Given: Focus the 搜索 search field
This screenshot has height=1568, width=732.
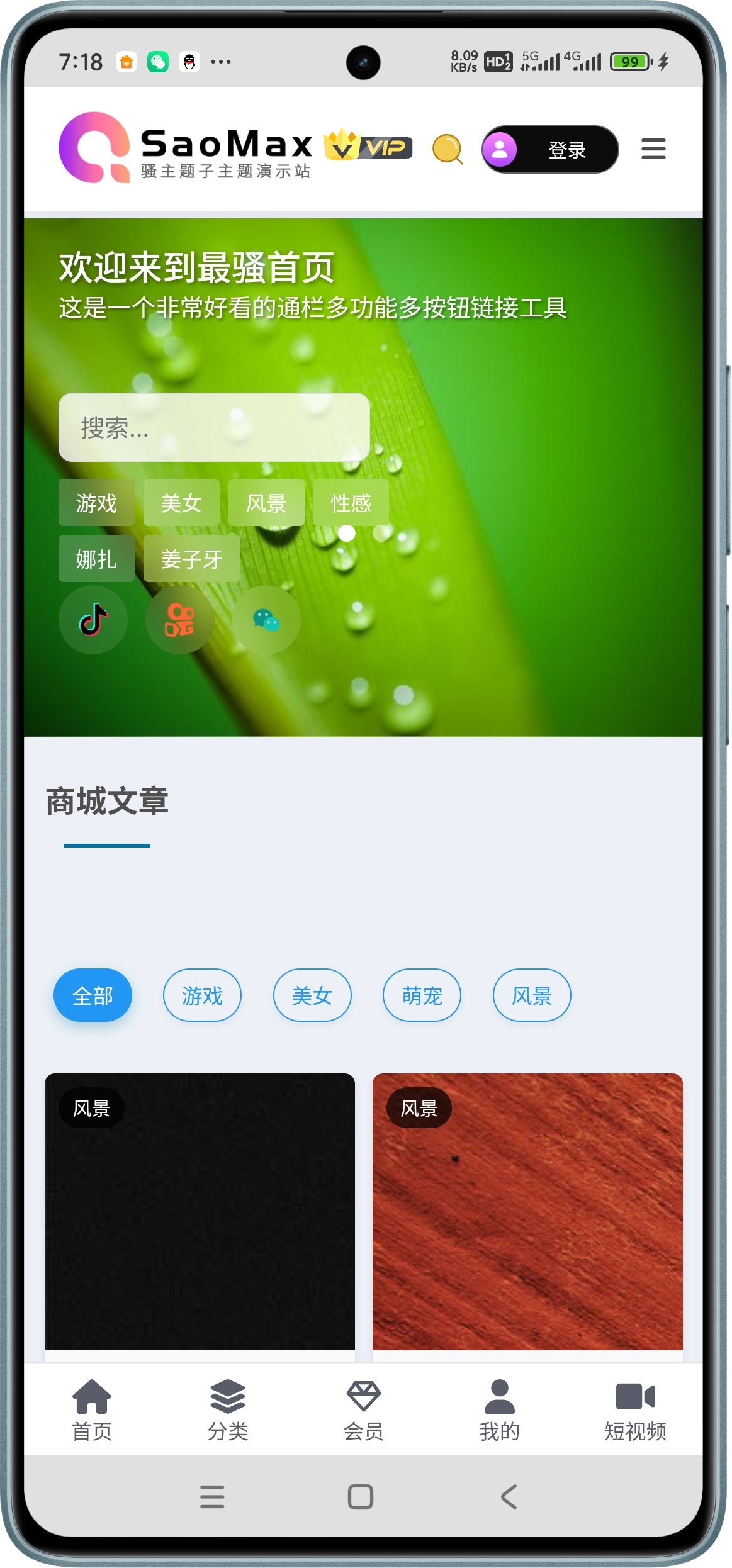Looking at the screenshot, I should (214, 427).
